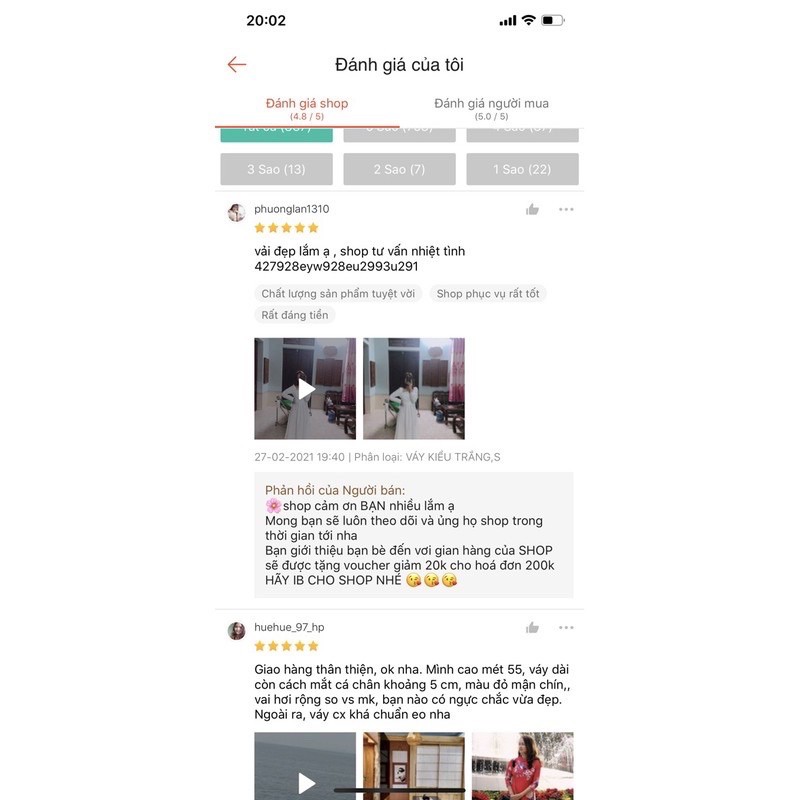The image size is (800, 800).
Task: Open more options on huehue_97_hp's review
Action: 566,627
